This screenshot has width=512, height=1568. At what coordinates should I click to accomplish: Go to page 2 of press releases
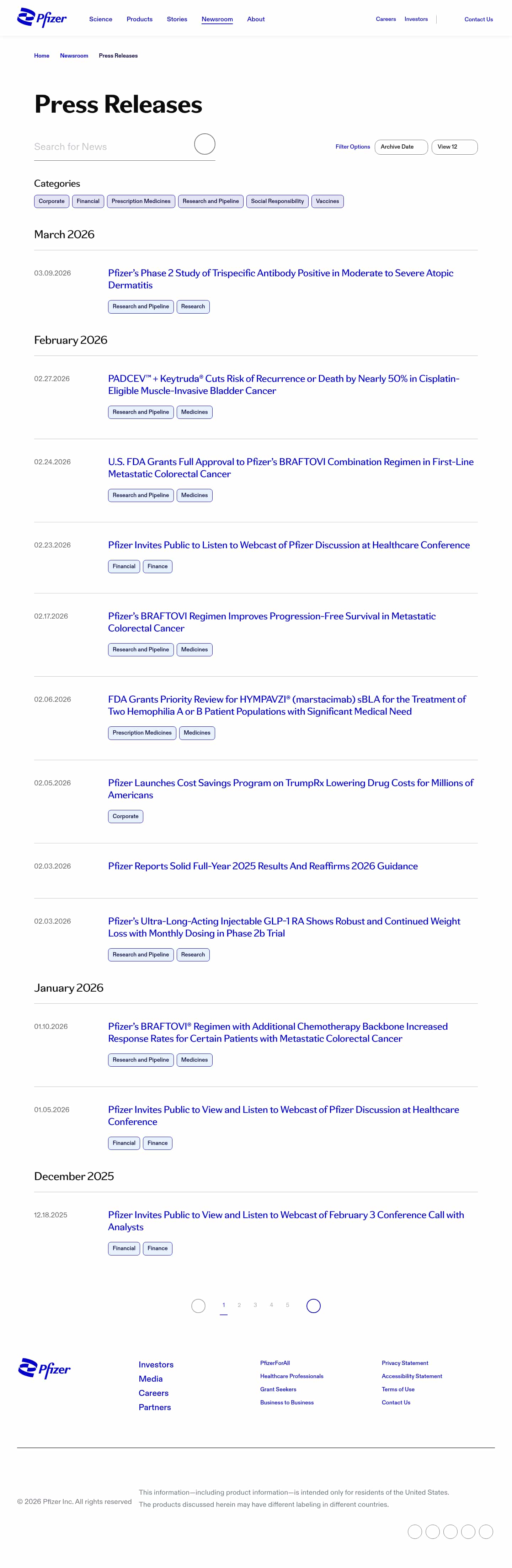239,1305
